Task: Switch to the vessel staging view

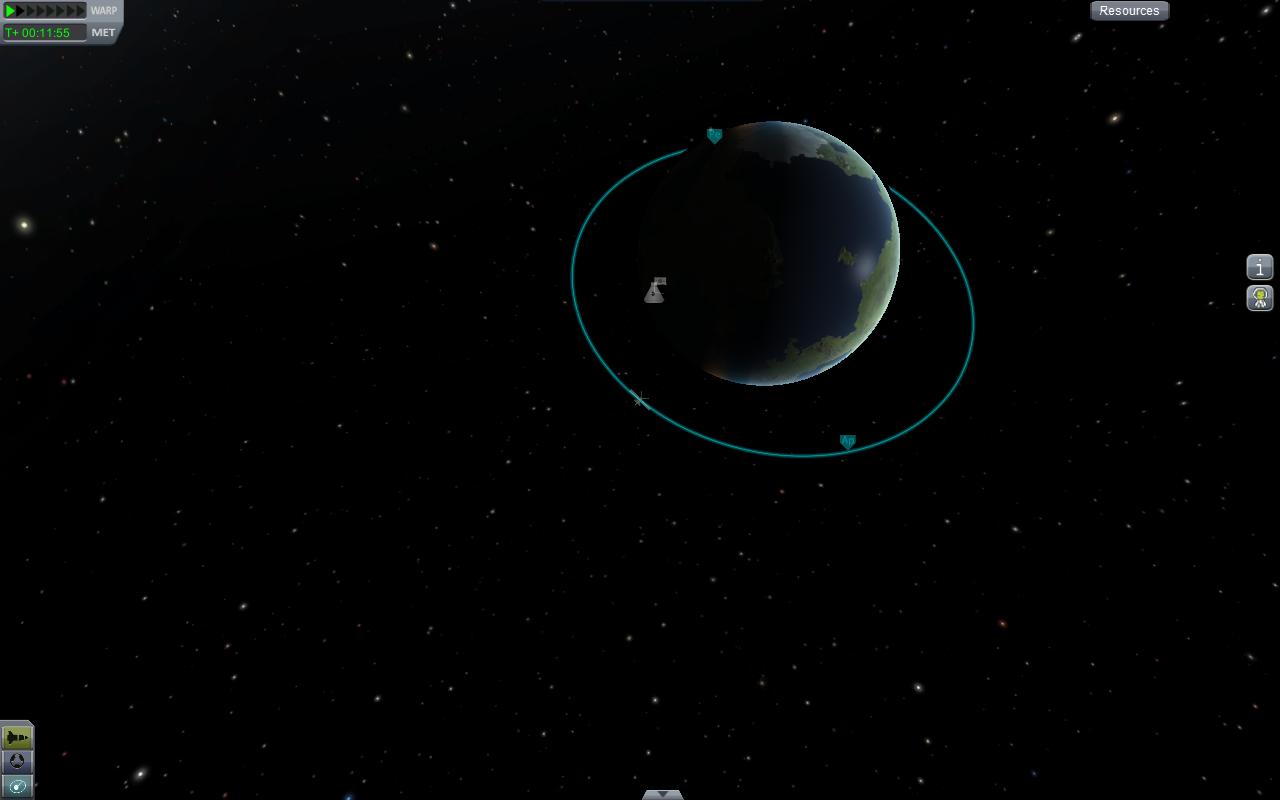Action: pyautogui.click(x=17, y=737)
